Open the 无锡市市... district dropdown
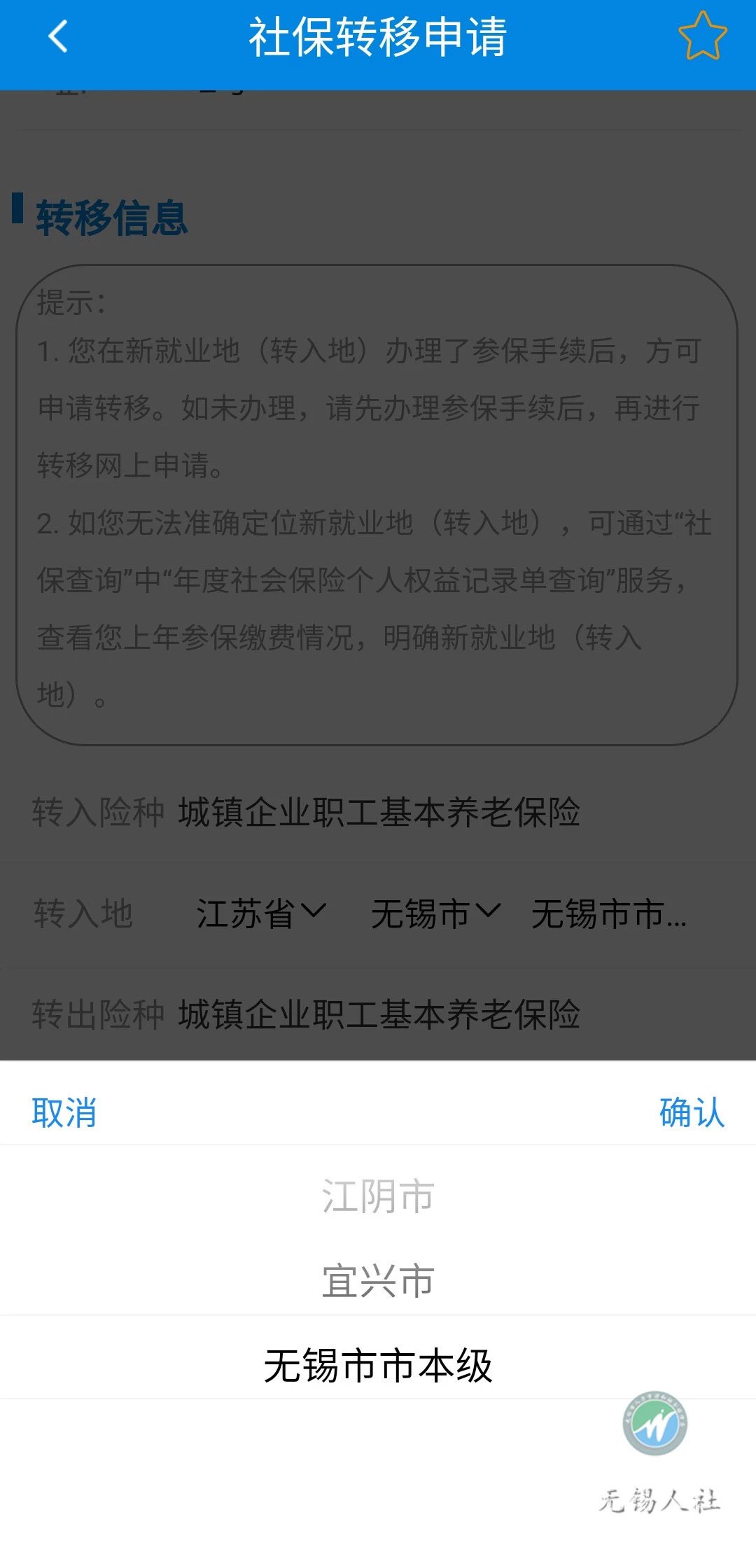756x1568 pixels. [609, 913]
